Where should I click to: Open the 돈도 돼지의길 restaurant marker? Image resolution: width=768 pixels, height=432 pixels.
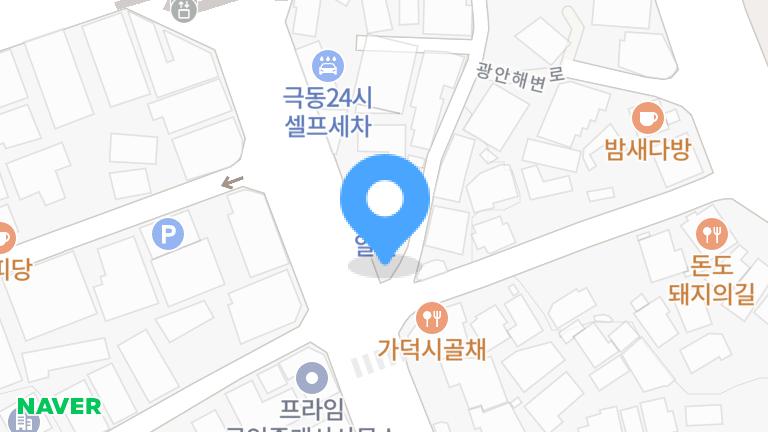pyautogui.click(x=711, y=235)
